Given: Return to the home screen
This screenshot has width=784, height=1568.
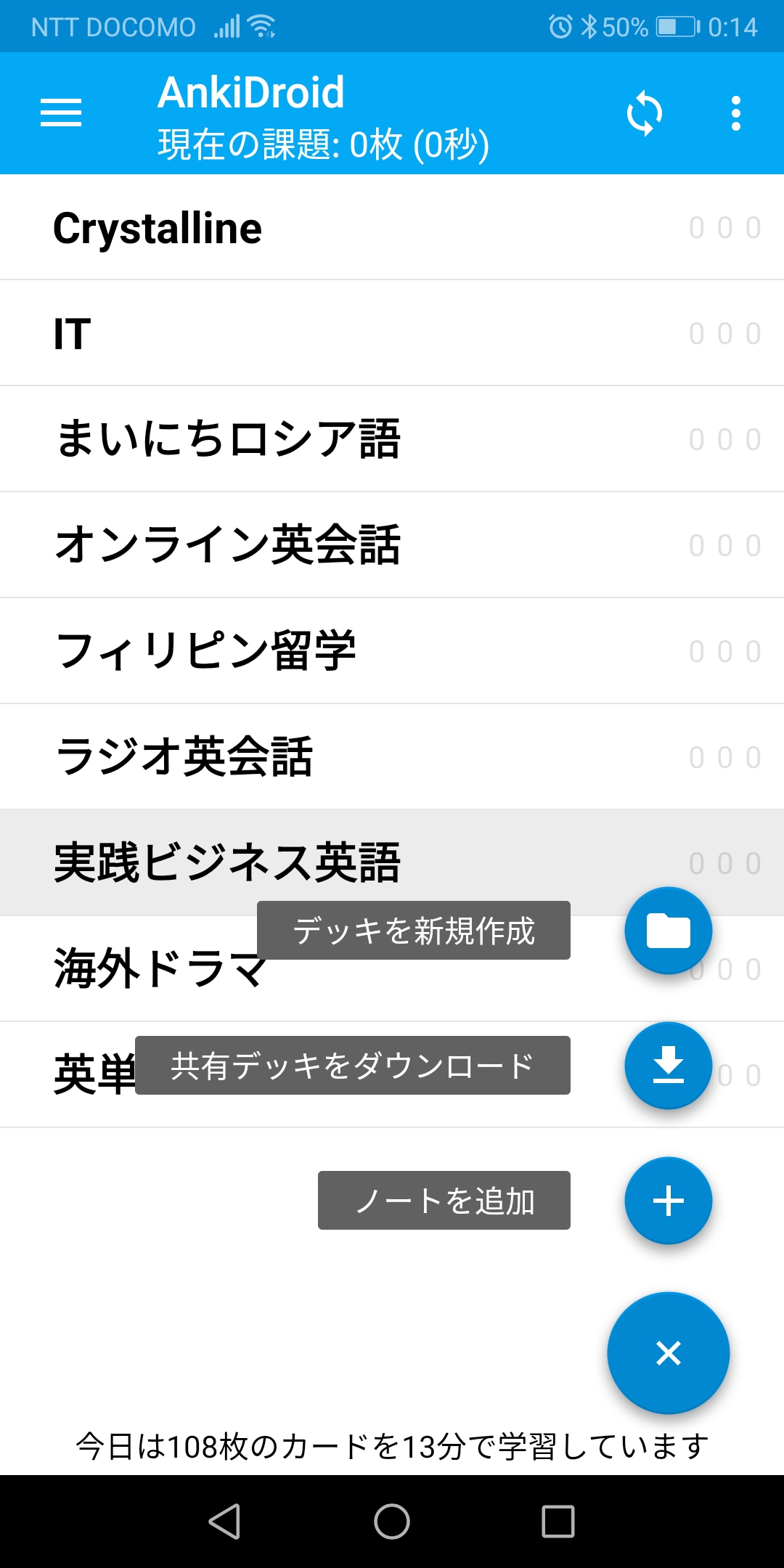Looking at the screenshot, I should pos(392,1522).
